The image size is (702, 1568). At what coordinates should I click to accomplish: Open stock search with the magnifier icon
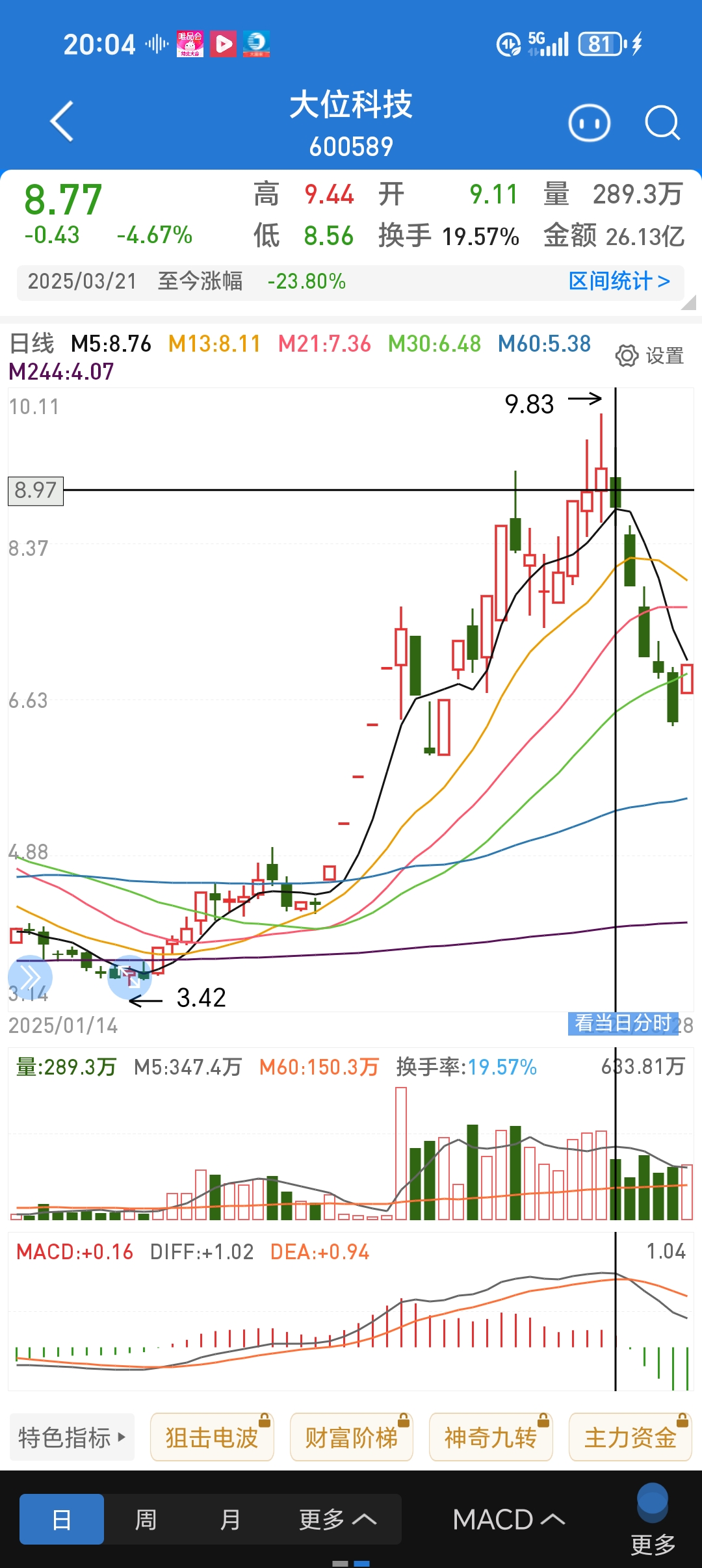[662, 123]
